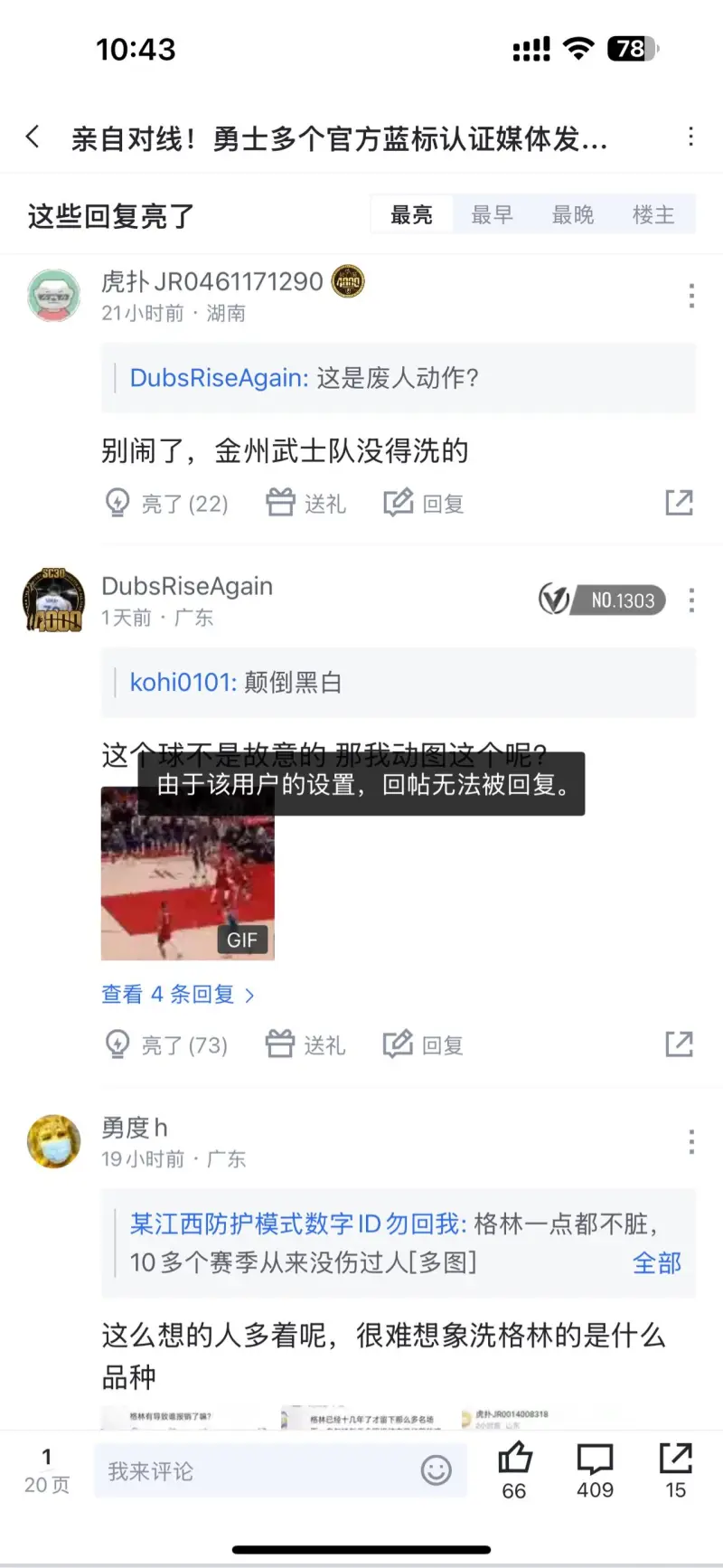The image size is (723, 1568).
Task: Expand the quoted comment with 全部
Action: pos(657,1262)
